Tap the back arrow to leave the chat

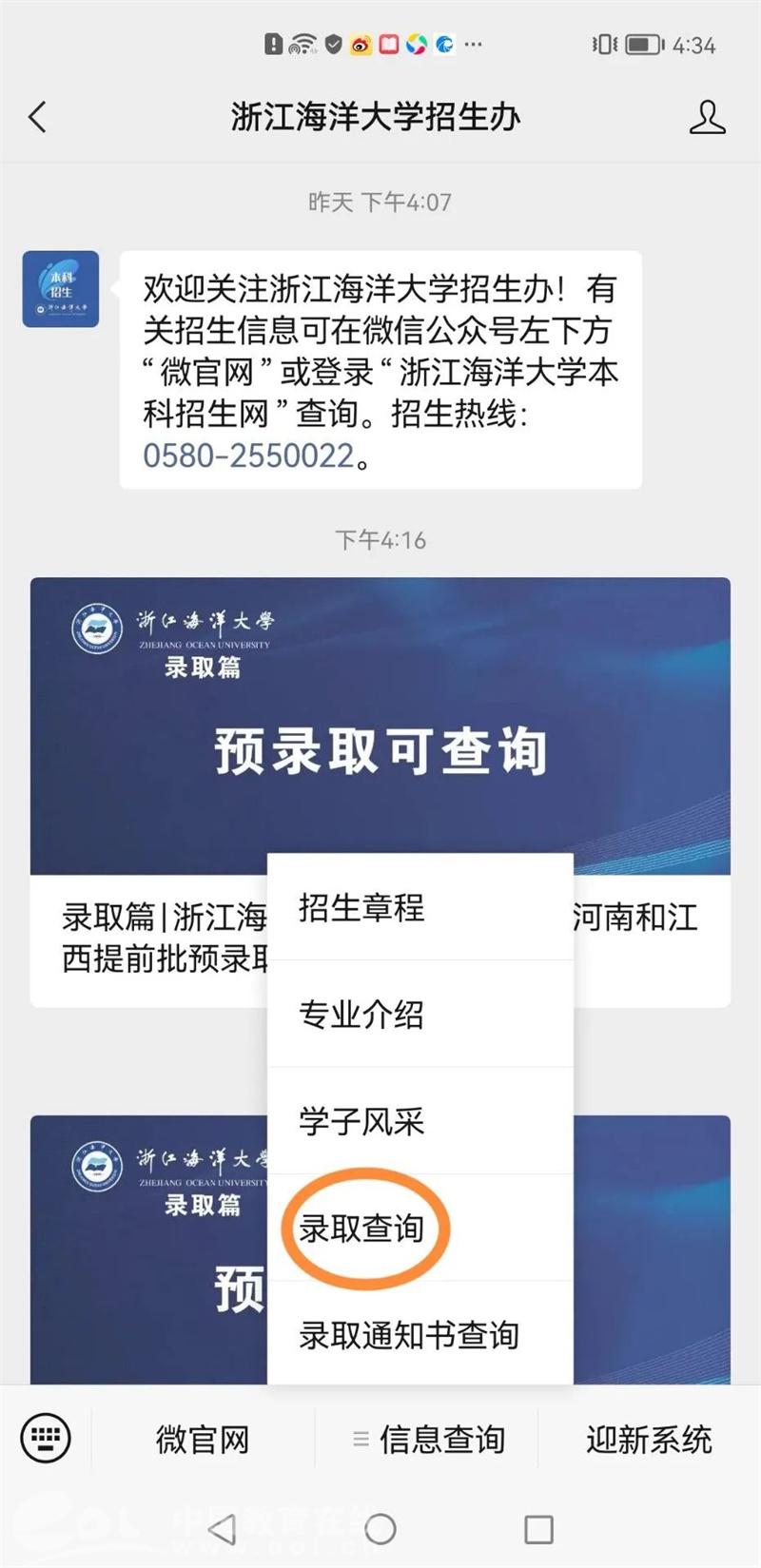[36, 116]
